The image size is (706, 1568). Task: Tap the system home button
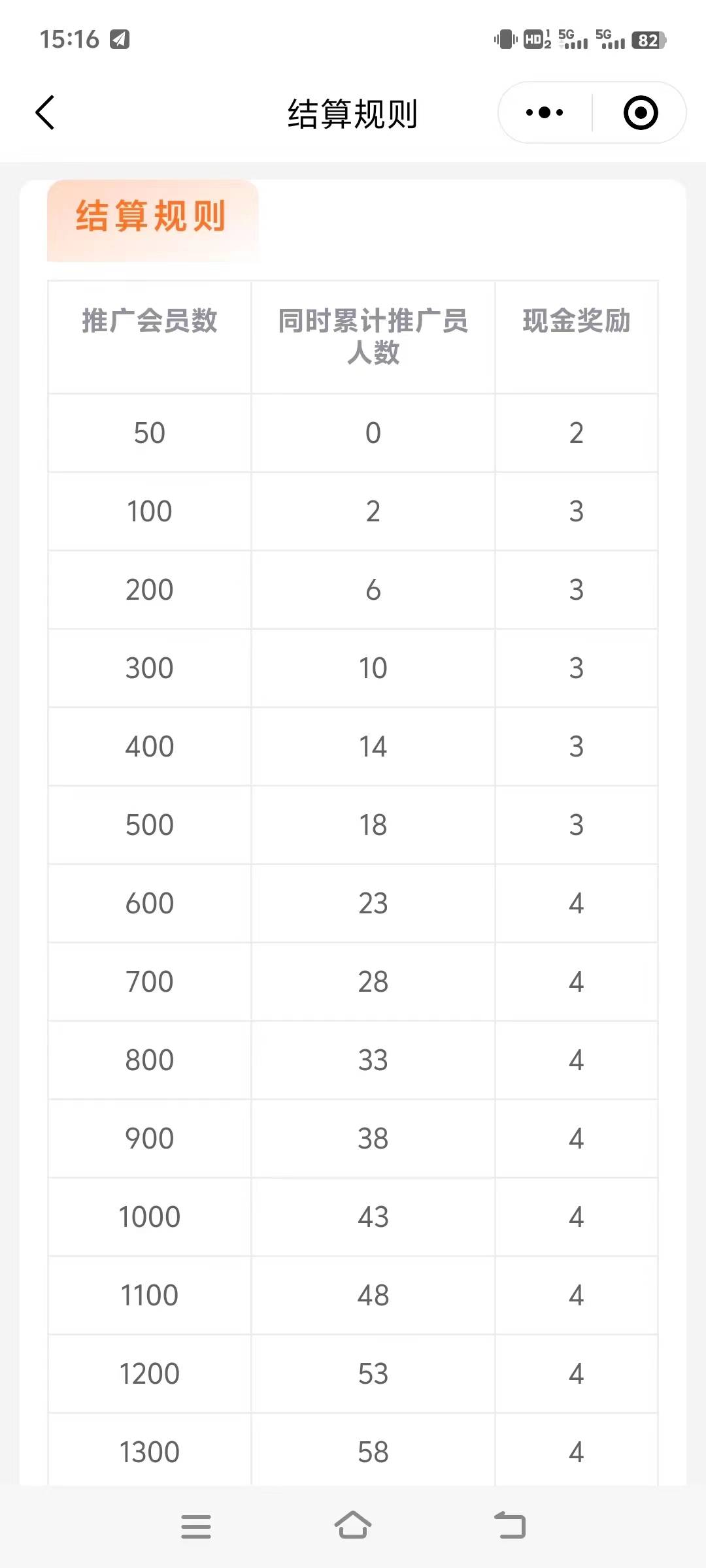353,1526
